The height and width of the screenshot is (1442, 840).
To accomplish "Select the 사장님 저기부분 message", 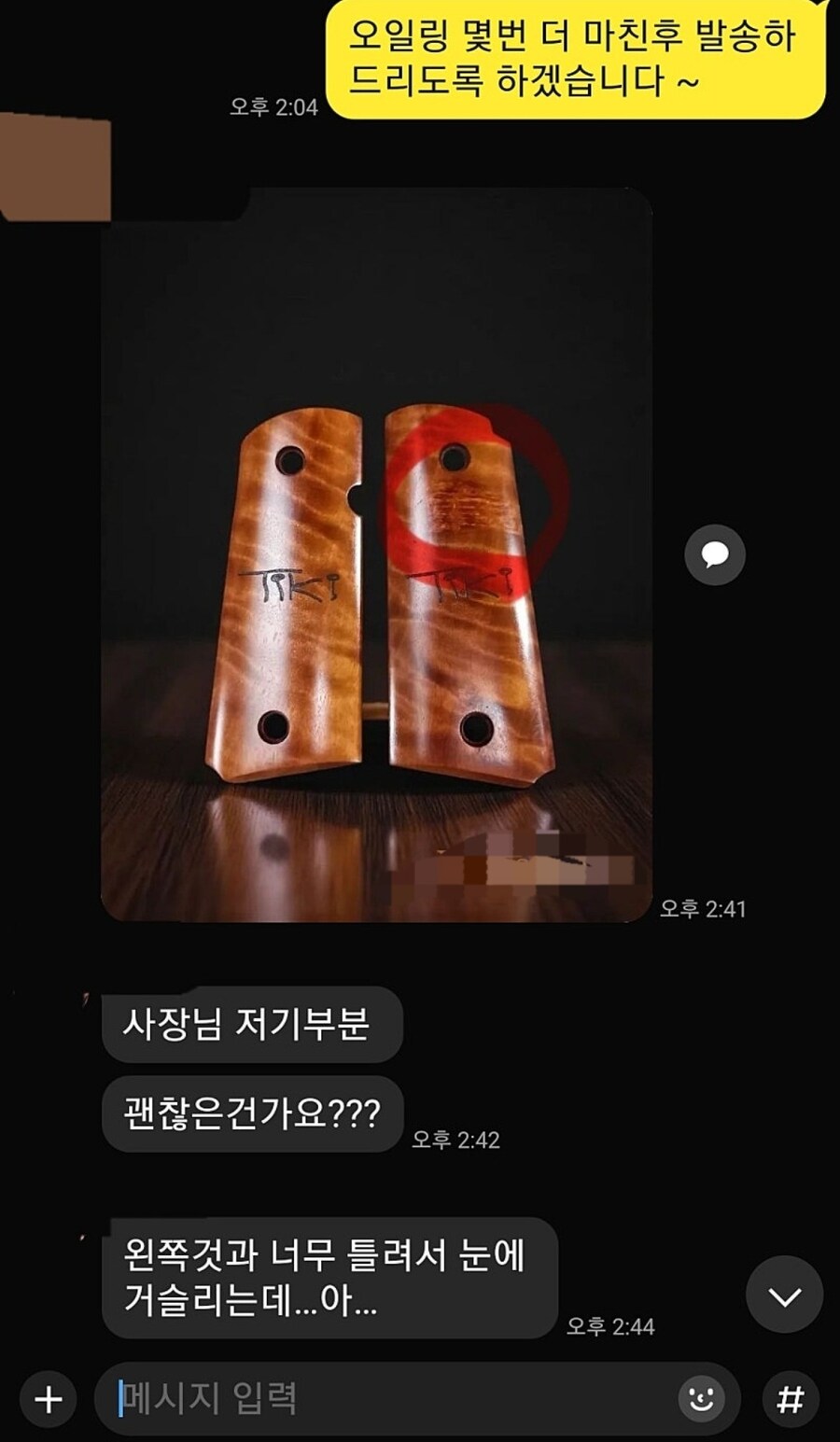I will (x=250, y=1023).
